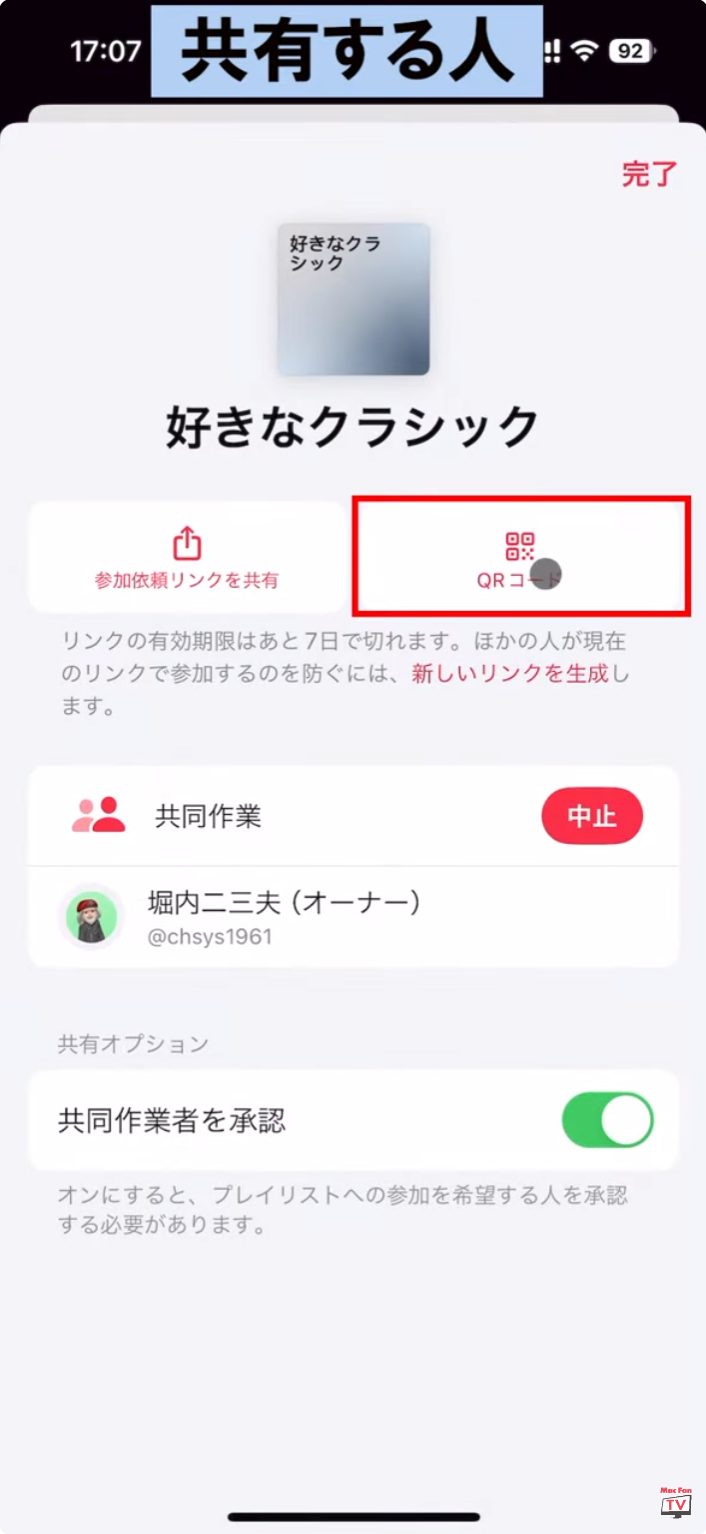Open owner 堀内二三夫's profile row
The height and width of the screenshot is (1534, 706).
(353, 916)
